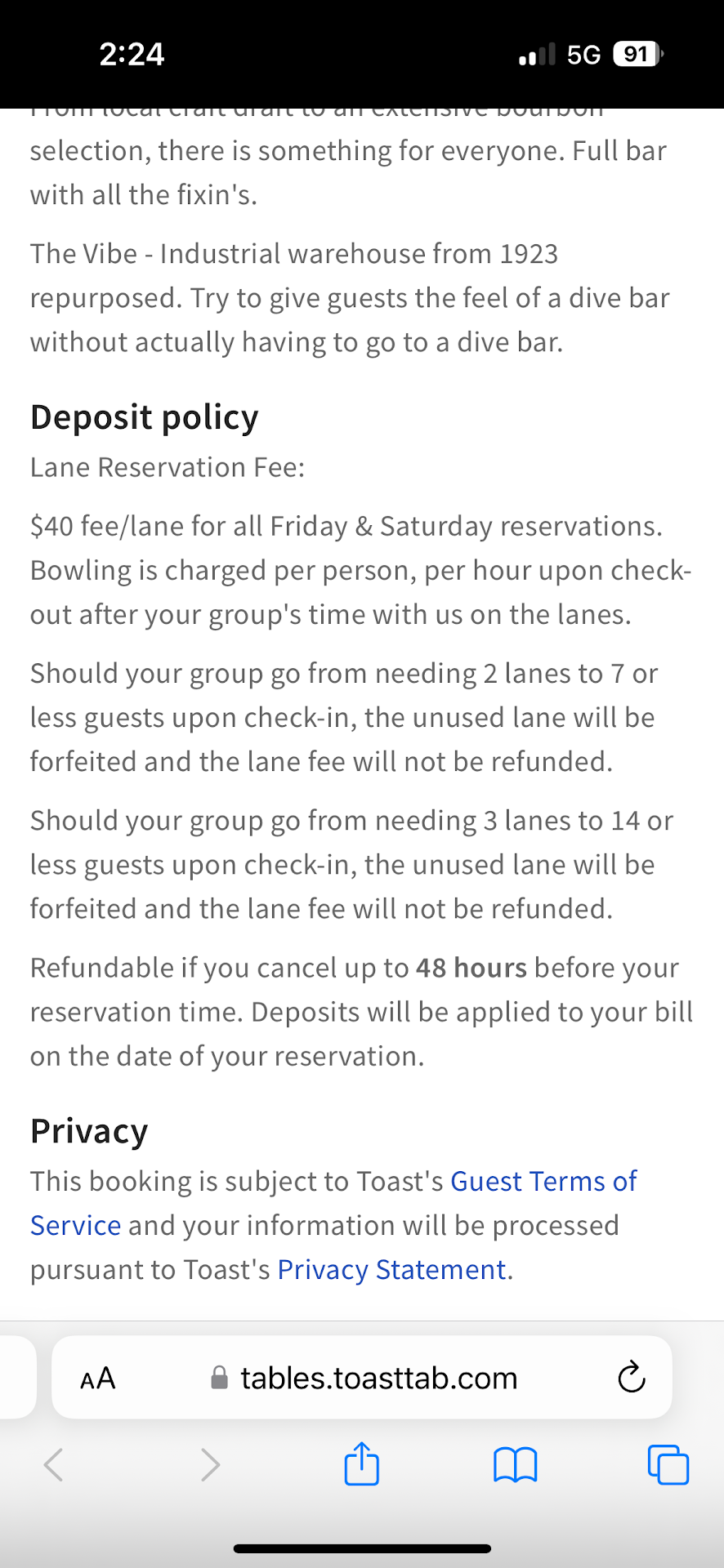The width and height of the screenshot is (724, 1568).
Task: Open Toast's Privacy Statement link
Action: [x=391, y=1270]
